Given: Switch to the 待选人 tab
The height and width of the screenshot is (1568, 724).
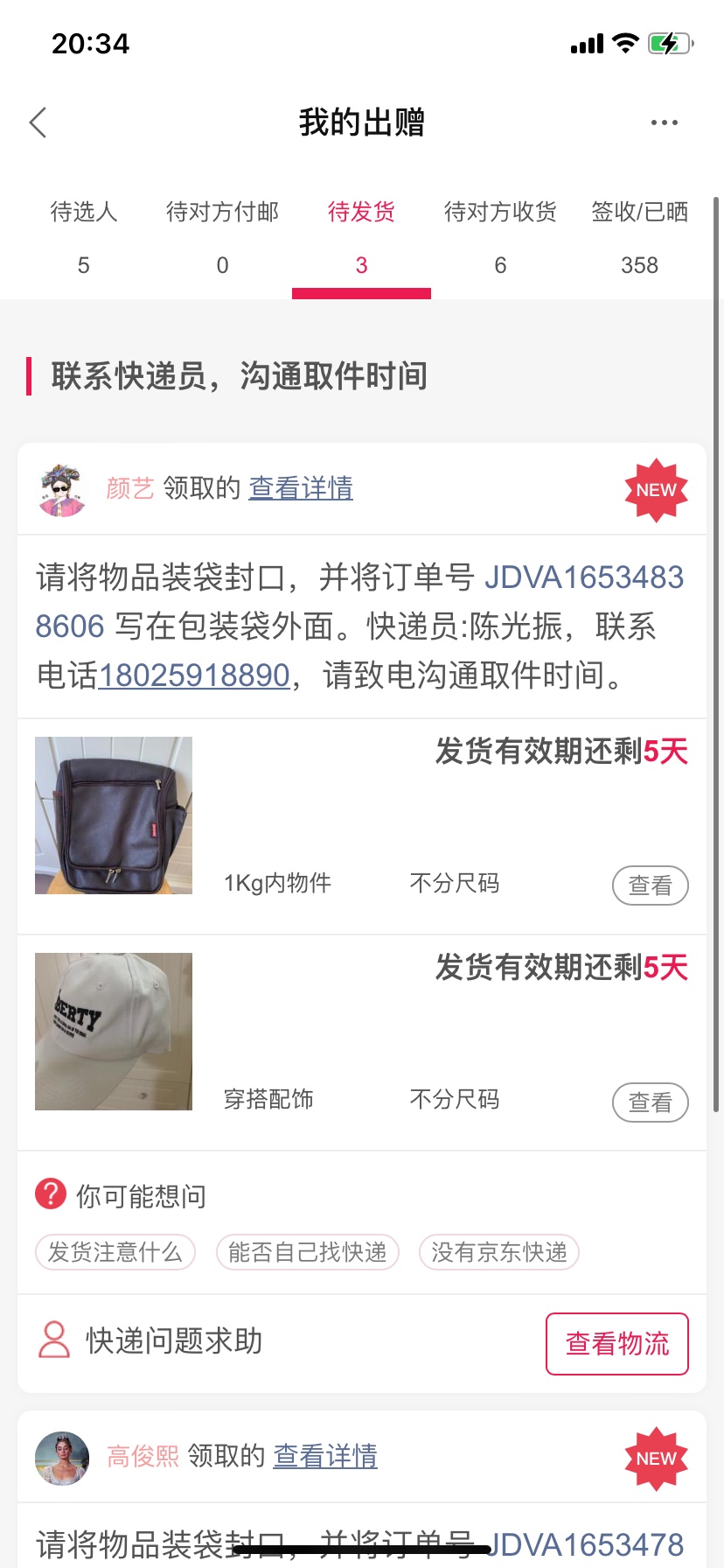Looking at the screenshot, I should pos(83,236).
